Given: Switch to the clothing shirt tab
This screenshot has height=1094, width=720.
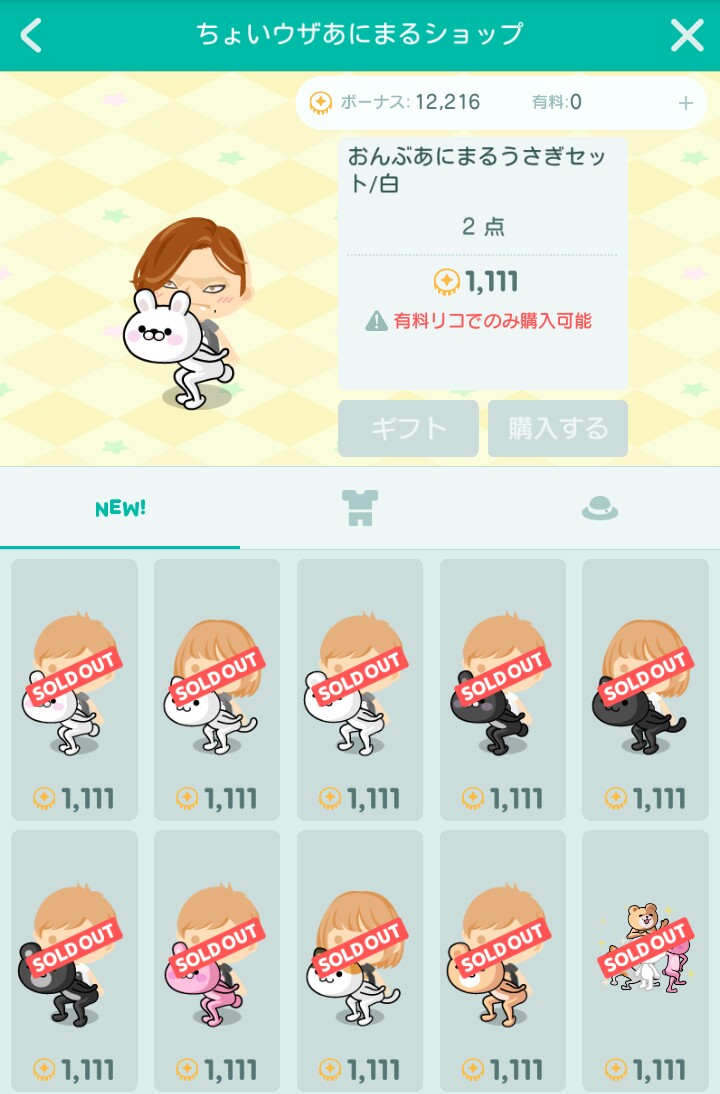Looking at the screenshot, I should coord(360,508).
